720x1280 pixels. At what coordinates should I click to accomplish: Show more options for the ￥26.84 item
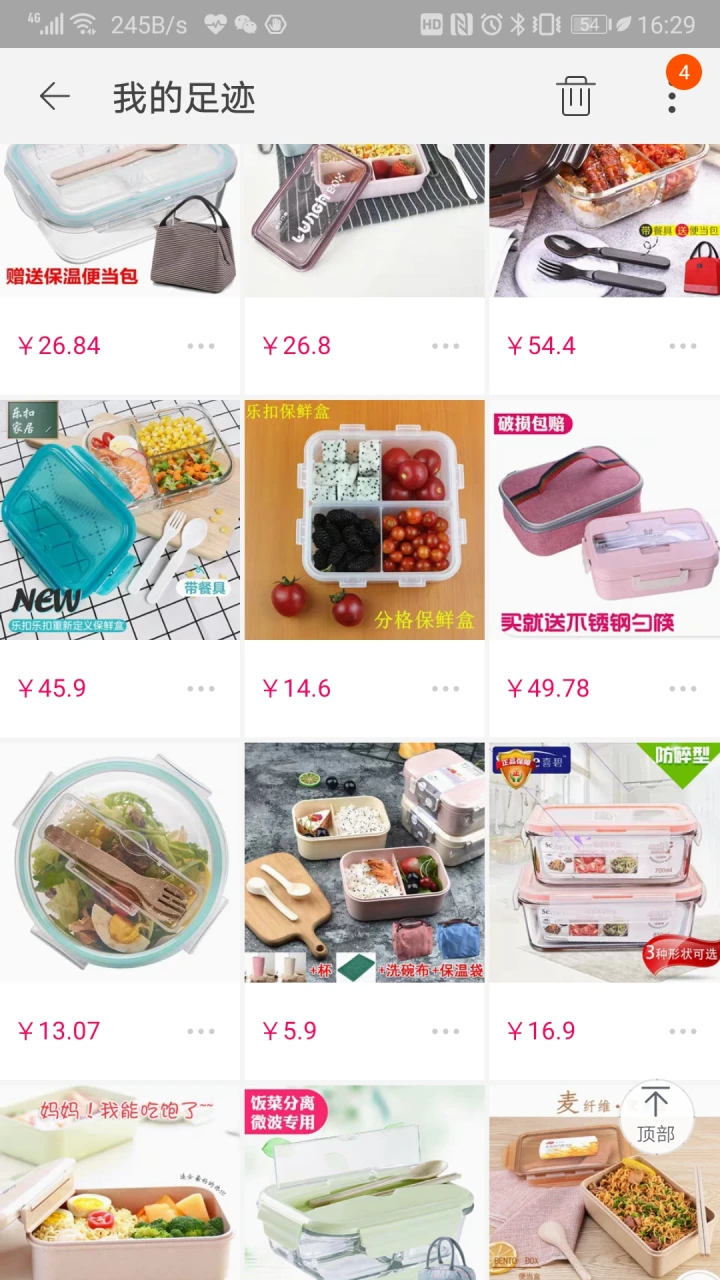coord(201,346)
